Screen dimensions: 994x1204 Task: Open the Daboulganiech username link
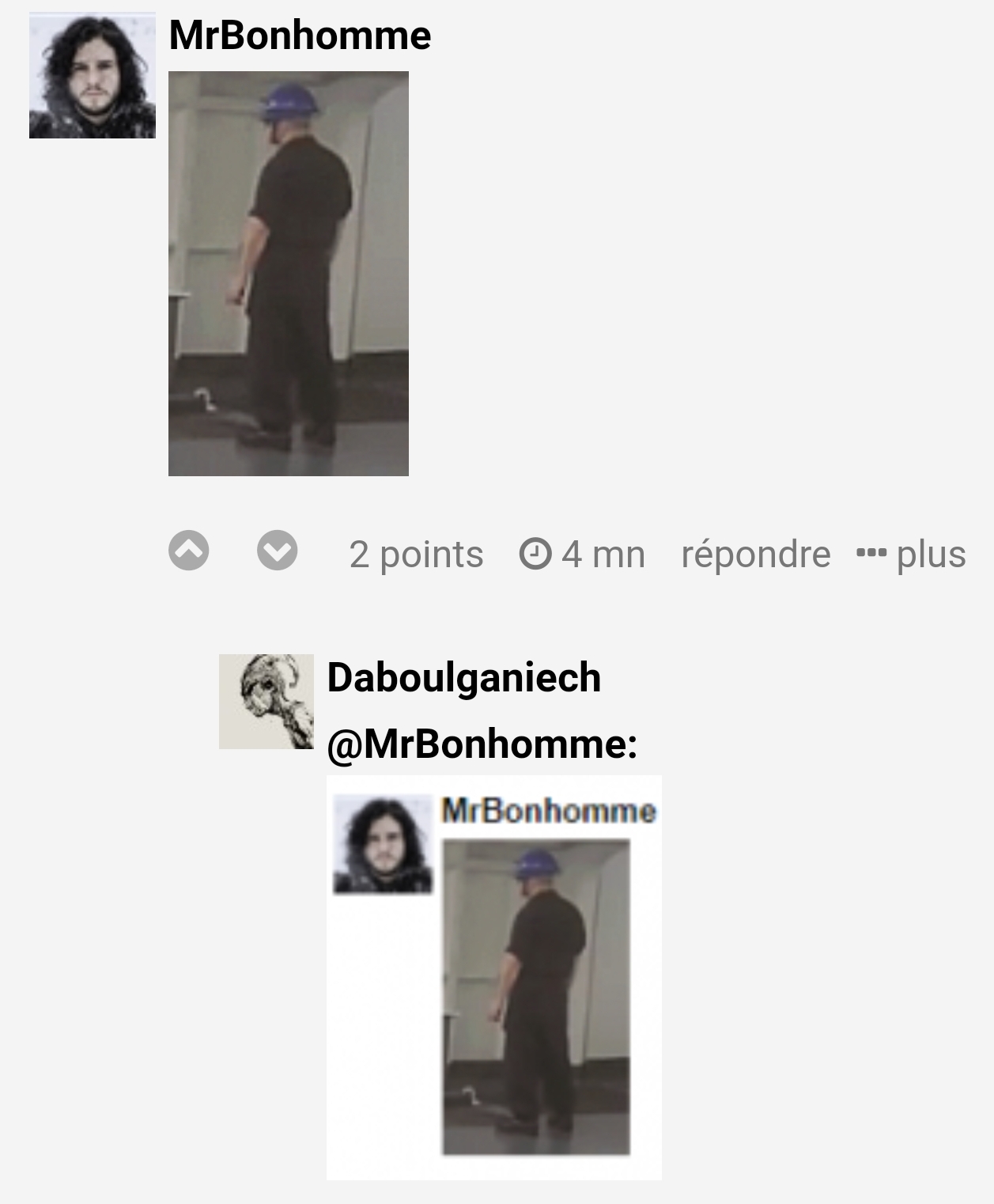tap(464, 678)
